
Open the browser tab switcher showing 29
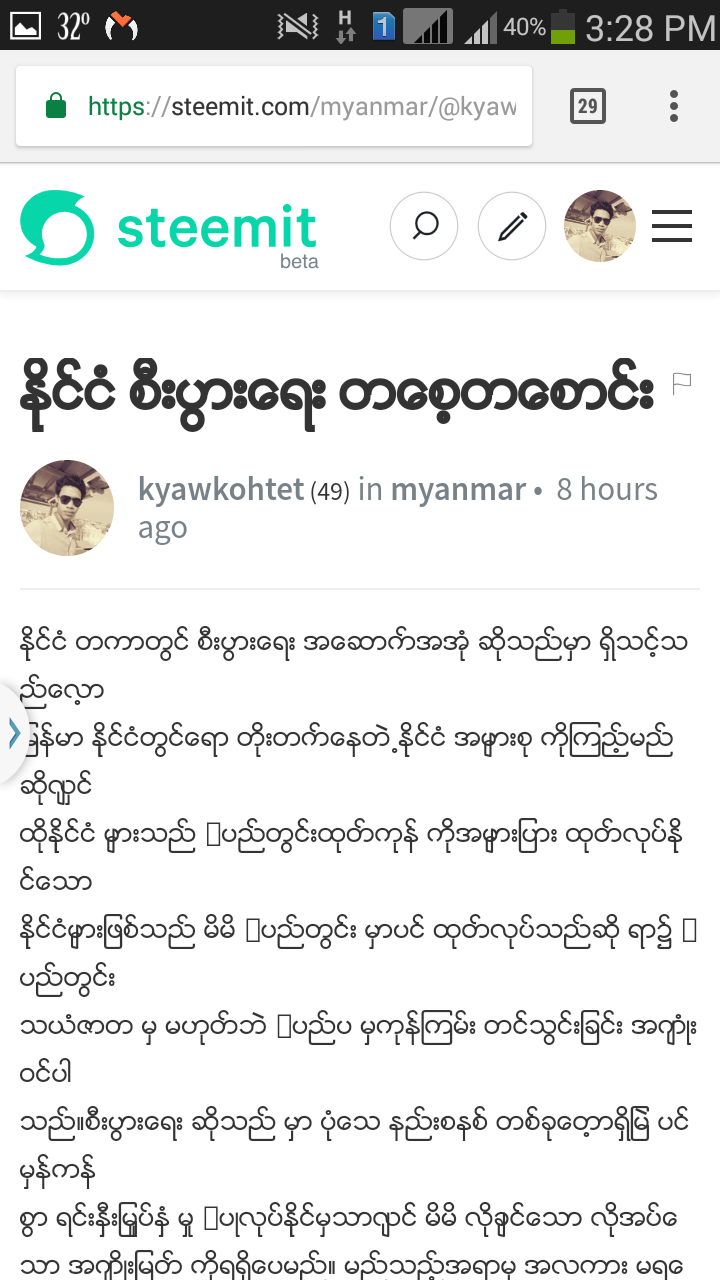point(587,106)
